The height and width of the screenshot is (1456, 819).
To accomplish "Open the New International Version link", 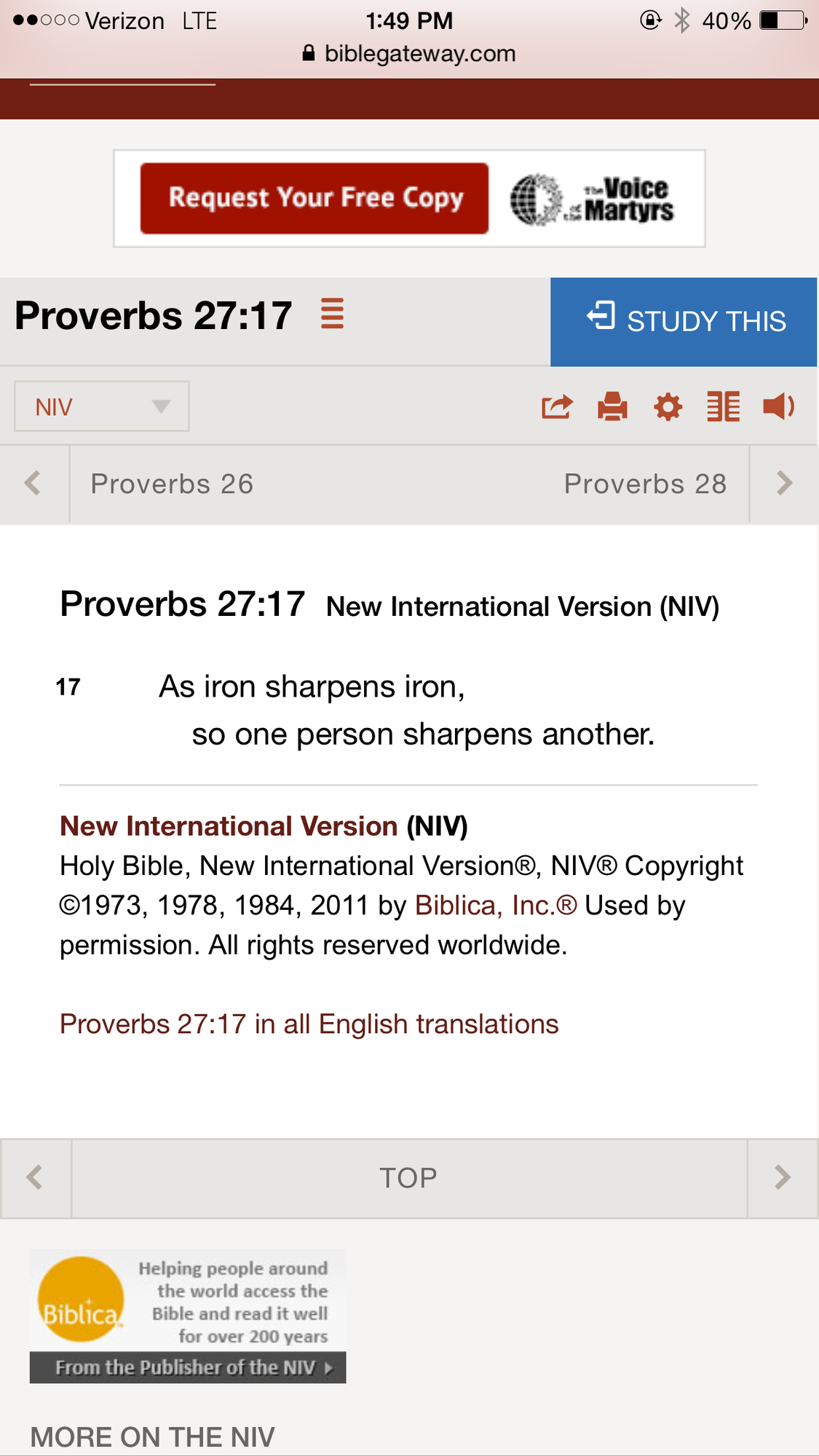I will 229,826.
